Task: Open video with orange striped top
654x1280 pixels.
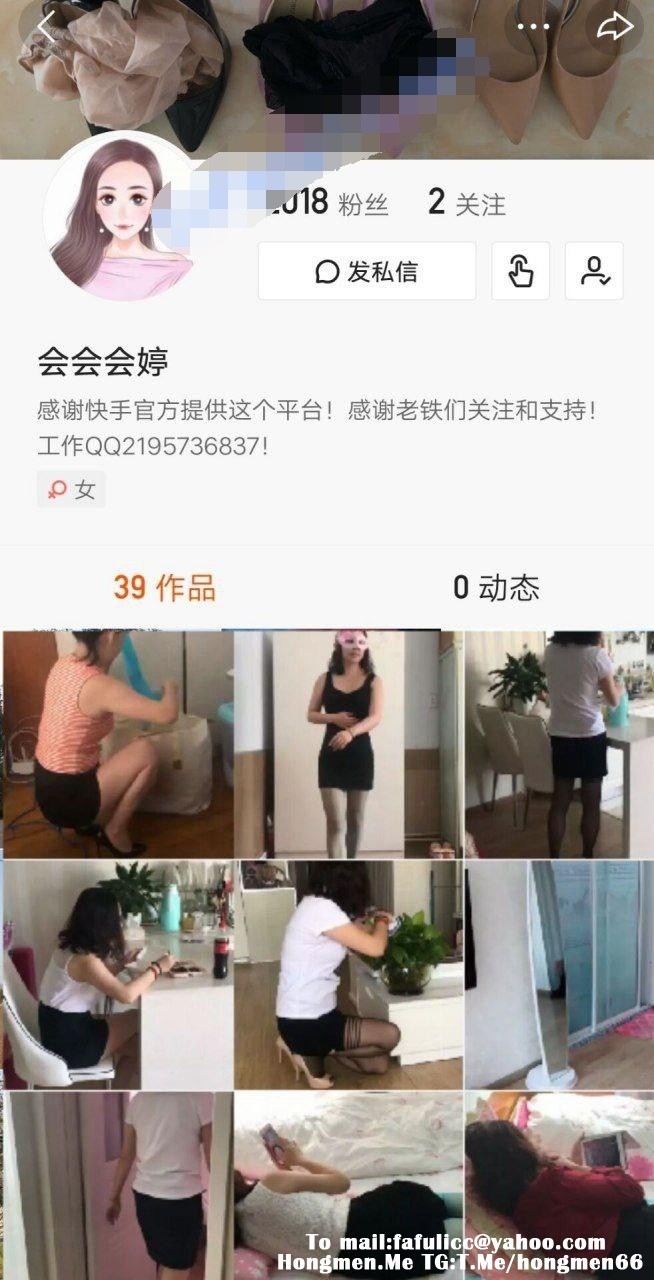Action: [117, 744]
